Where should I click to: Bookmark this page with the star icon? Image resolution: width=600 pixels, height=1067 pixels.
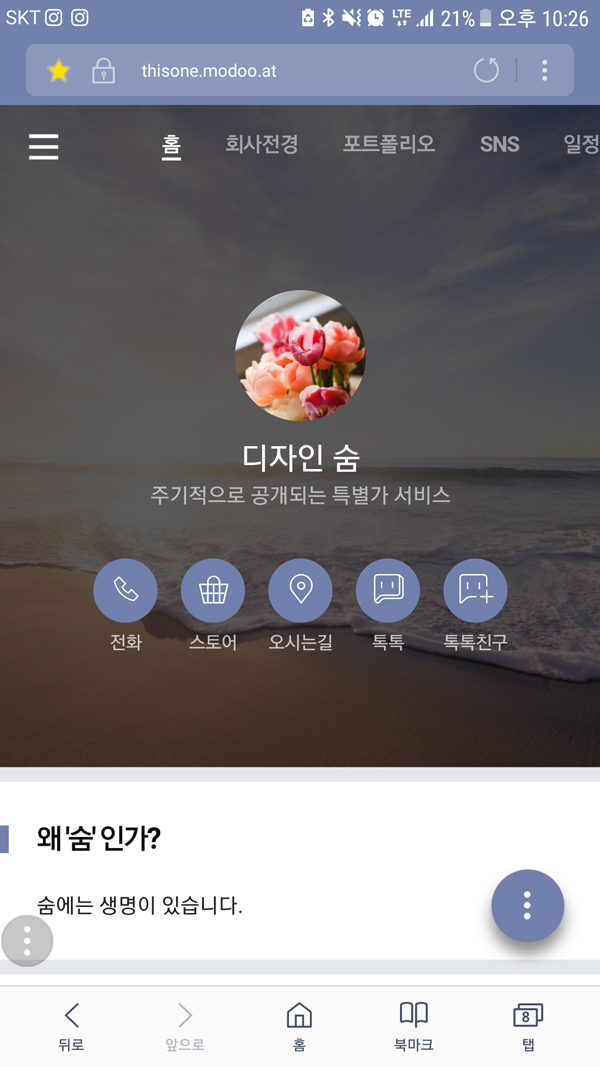[59, 71]
